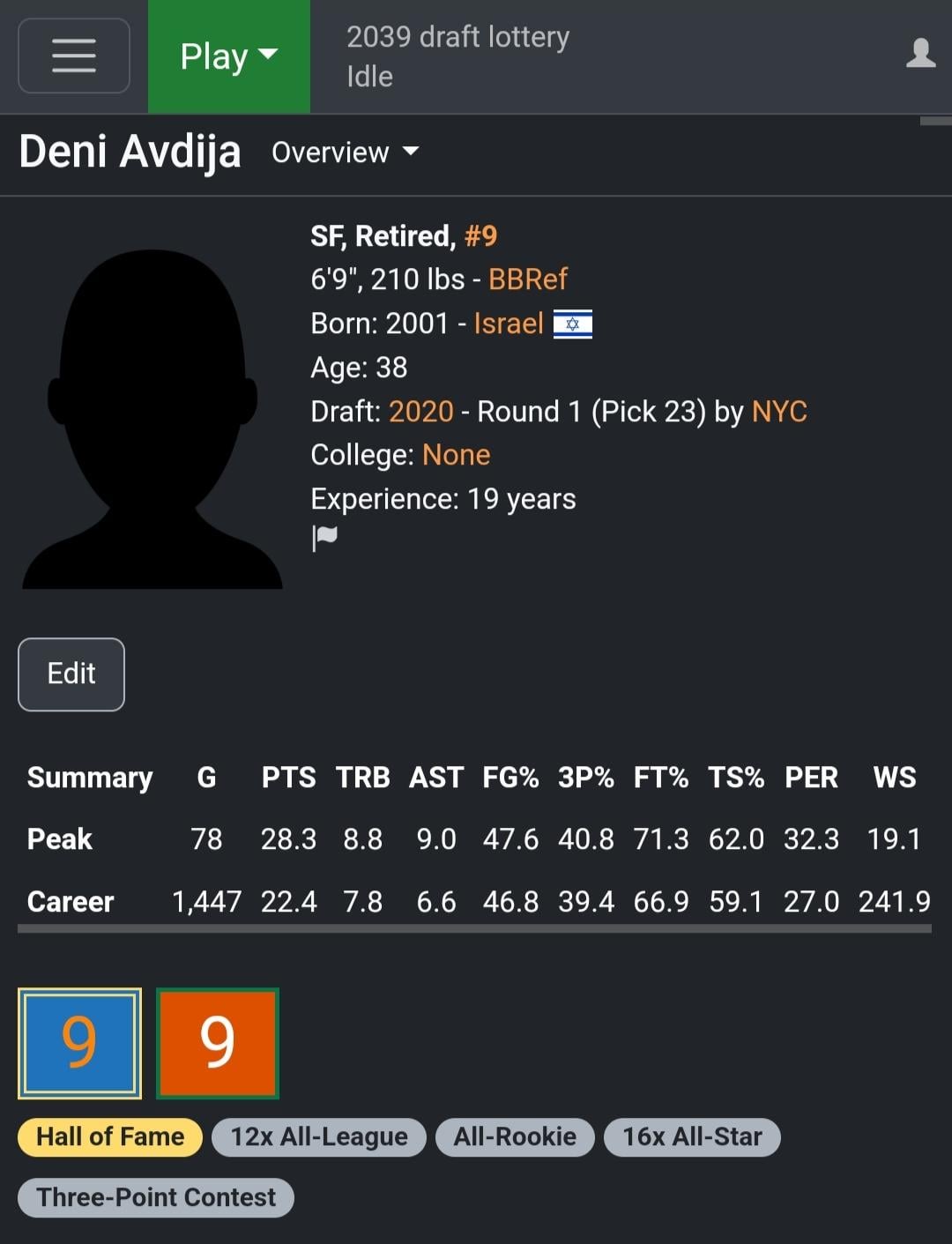
Task: Expand the Overview dropdown
Action: (345, 153)
